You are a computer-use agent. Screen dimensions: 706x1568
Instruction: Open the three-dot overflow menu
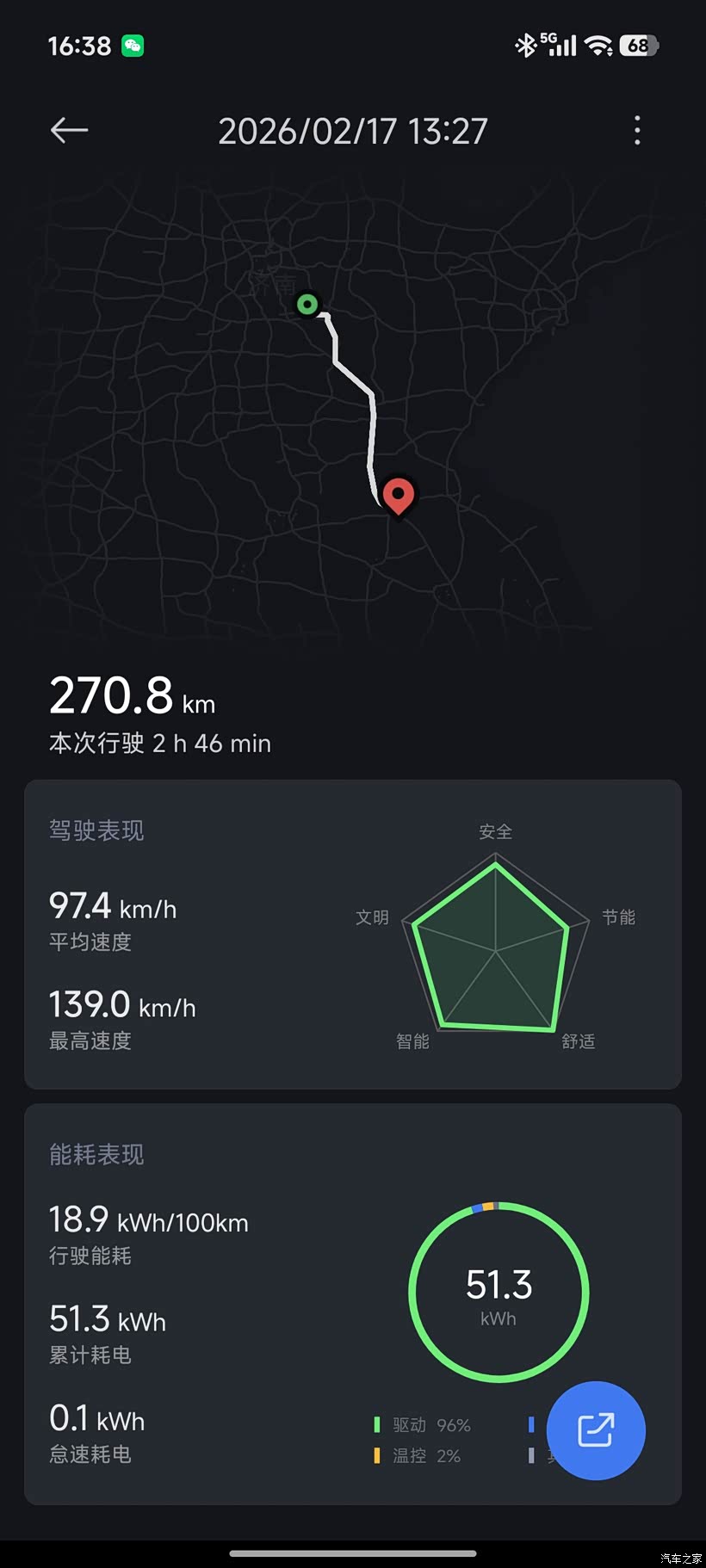pyautogui.click(x=637, y=131)
